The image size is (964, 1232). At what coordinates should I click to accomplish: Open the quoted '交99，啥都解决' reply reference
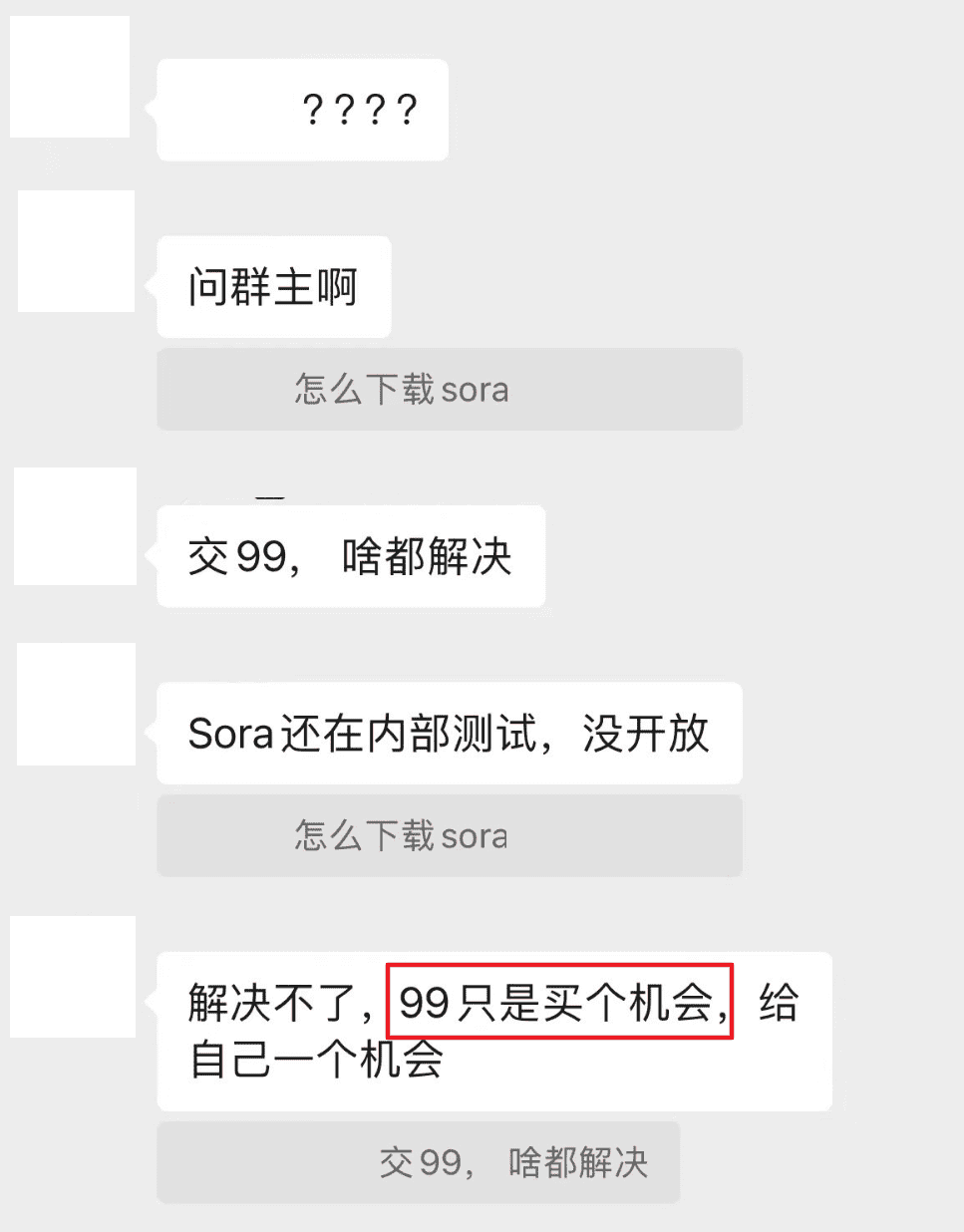pyautogui.click(x=418, y=1162)
